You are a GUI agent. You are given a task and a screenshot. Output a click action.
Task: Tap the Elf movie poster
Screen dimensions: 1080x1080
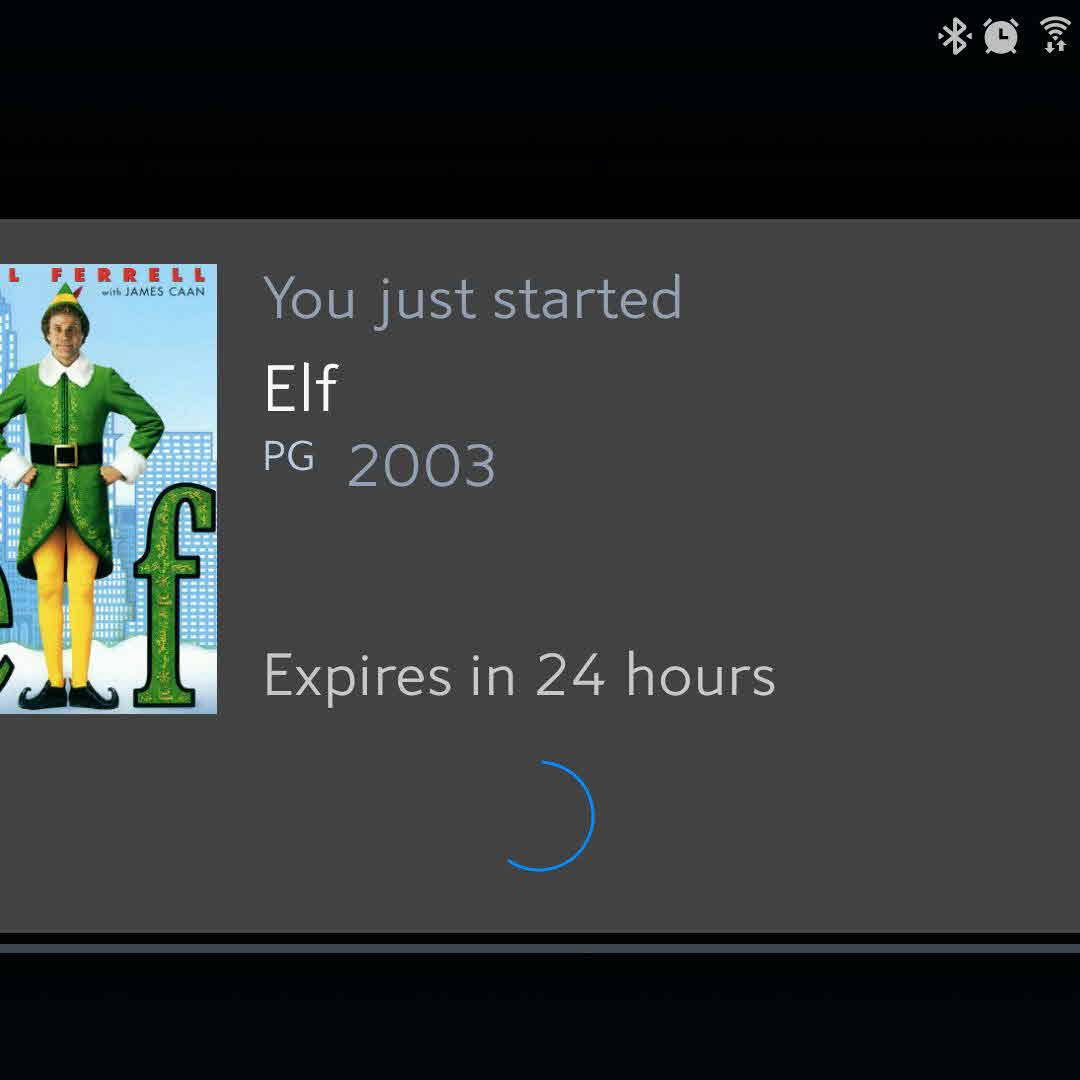108,488
